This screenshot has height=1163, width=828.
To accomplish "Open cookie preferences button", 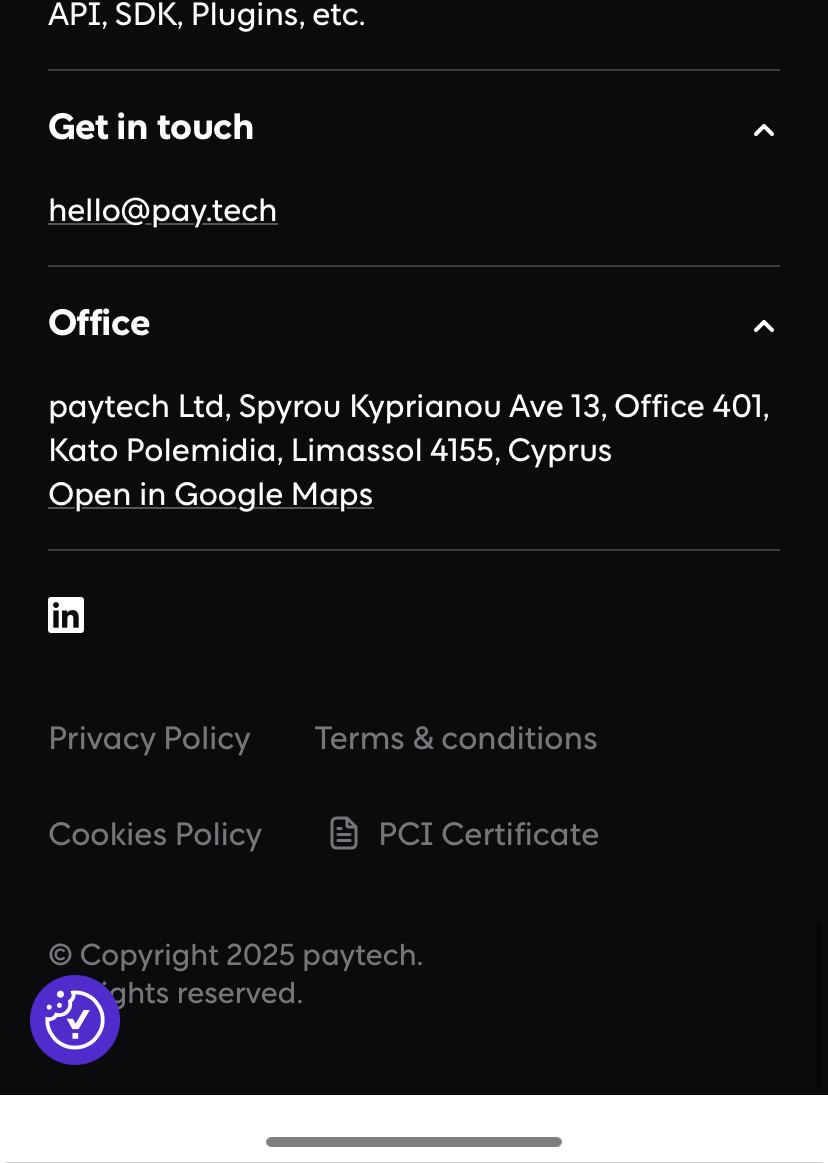I will (75, 1020).
